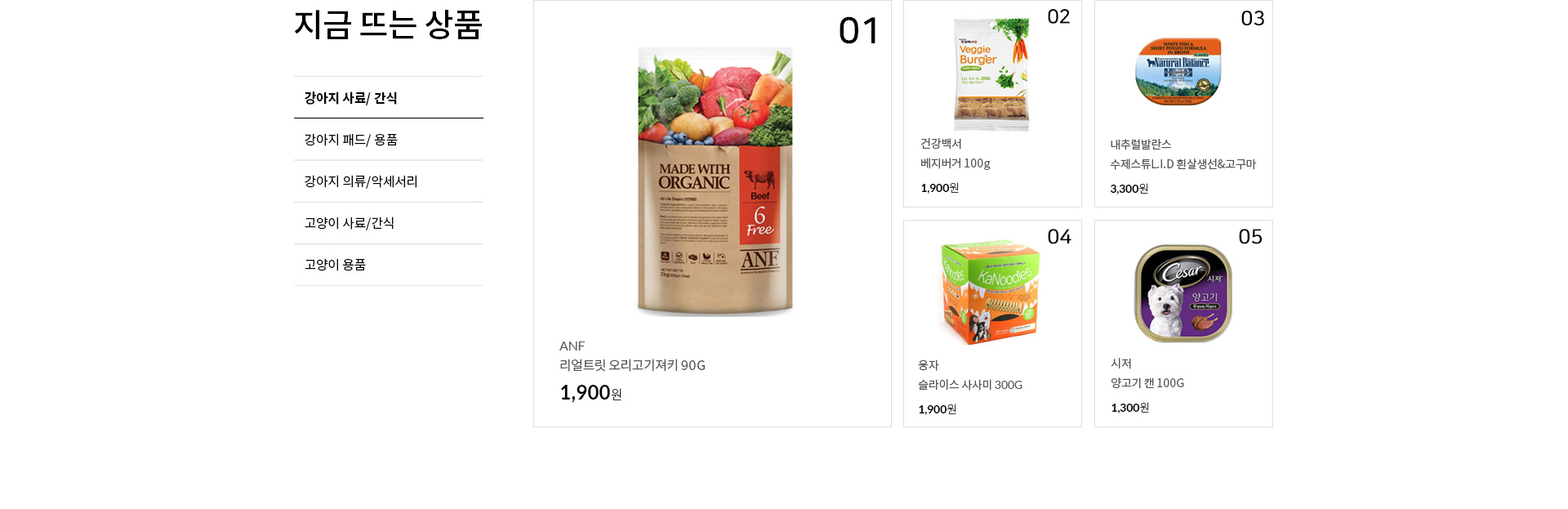Show the 고양이 사료/간식 category
Viewport: 1568px width, 509px height.
coord(350,223)
